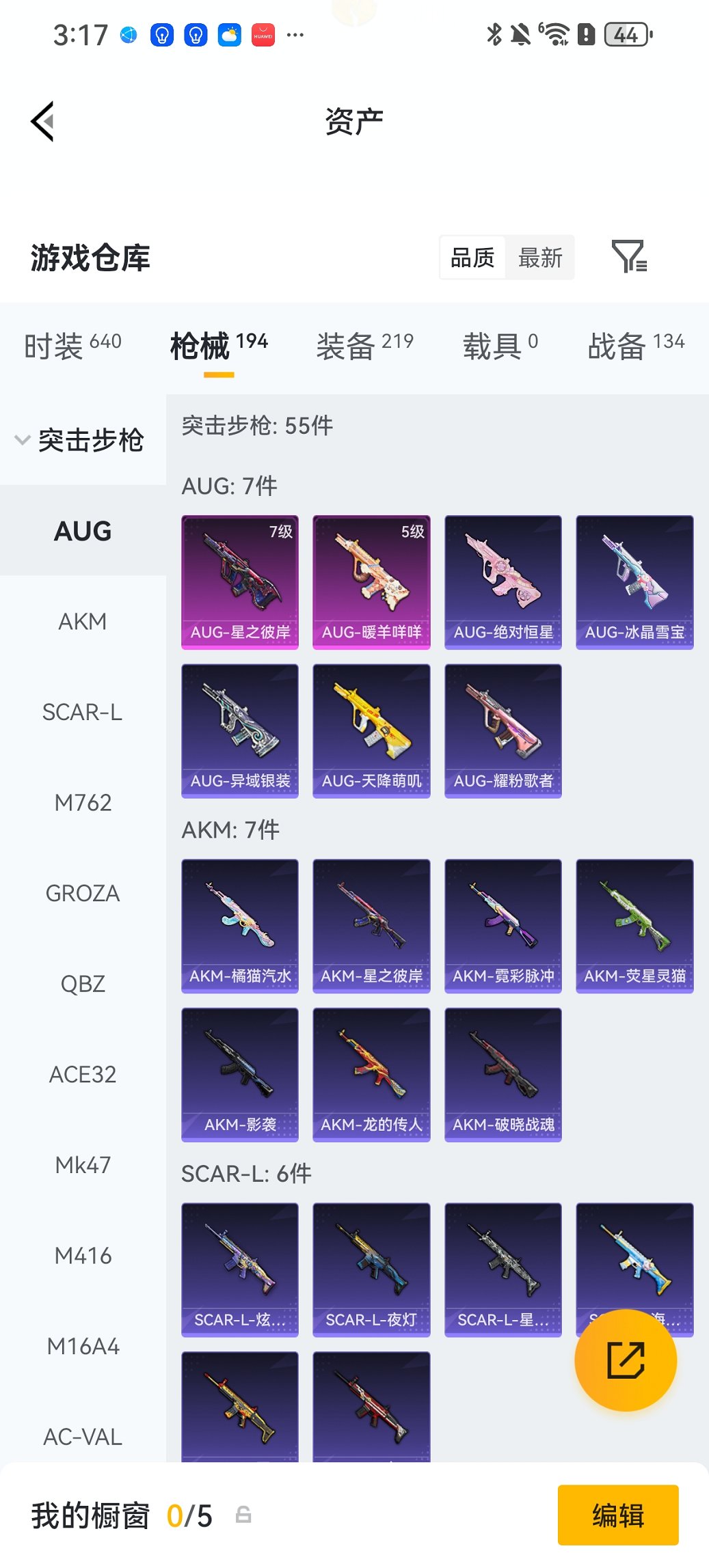Switch to the 载具 tab
Viewport: 709px width, 1568px height.
tap(500, 345)
